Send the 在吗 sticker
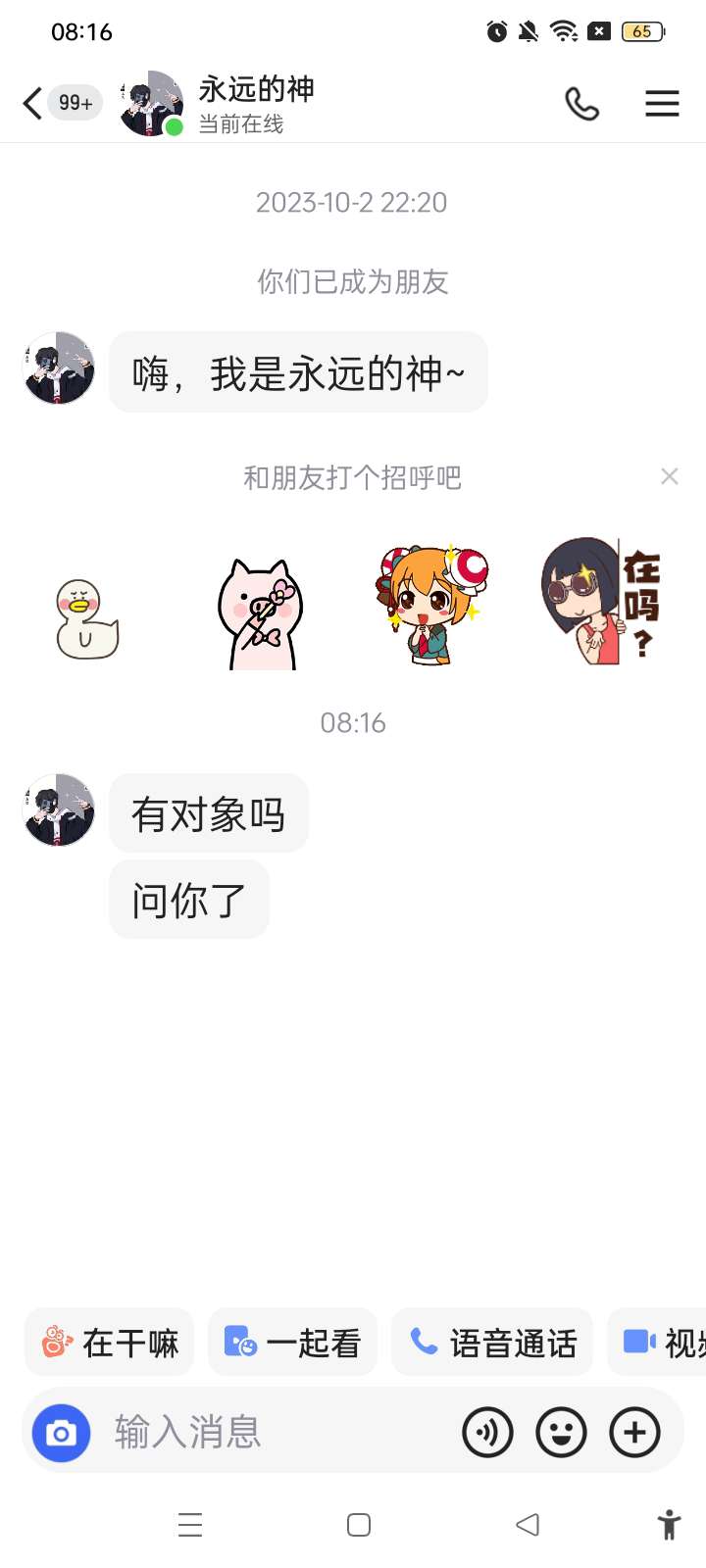 (602, 601)
